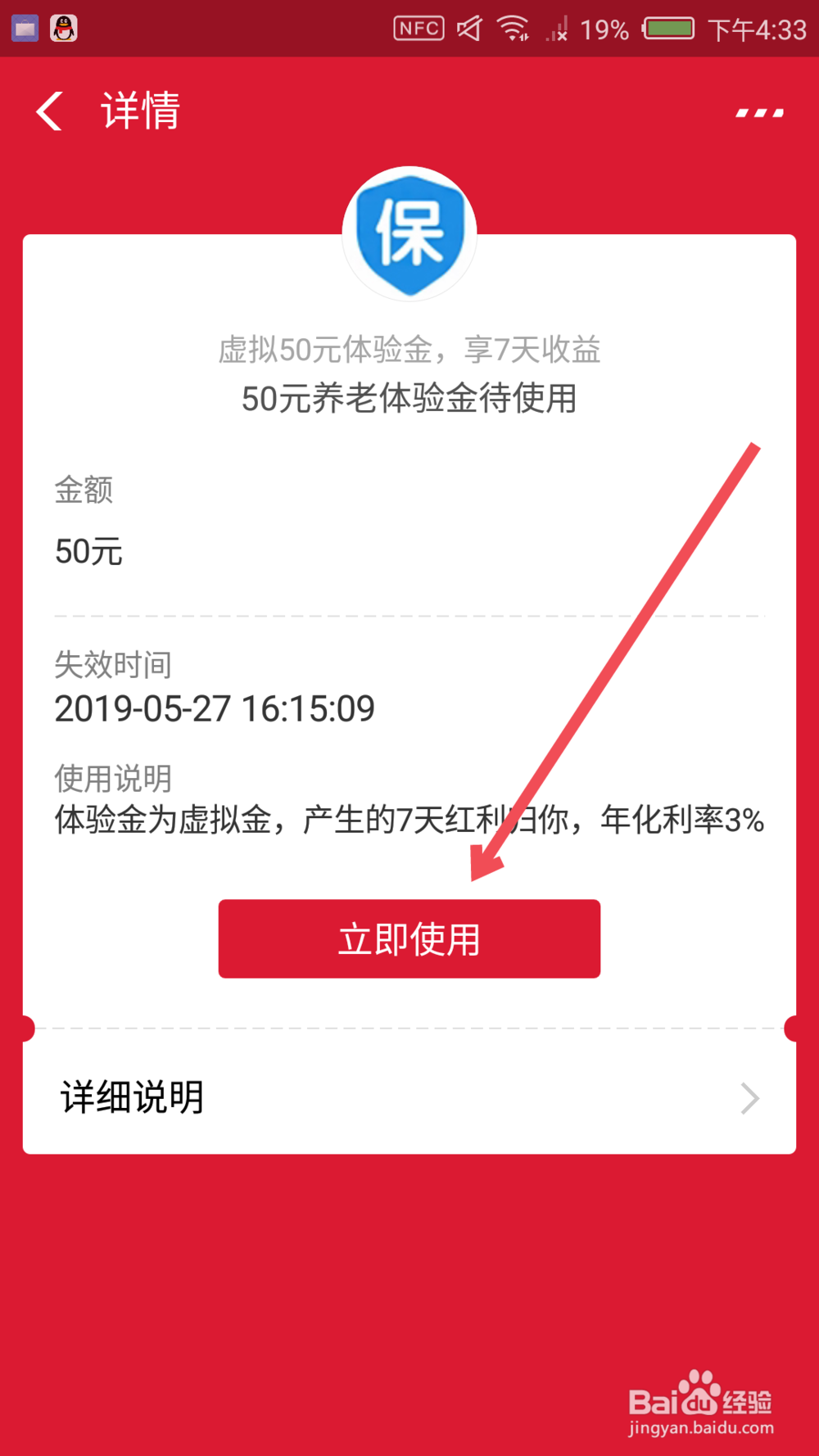Viewport: 819px width, 1456px height.
Task: Select the 详情 title in the header
Action: coord(139,111)
